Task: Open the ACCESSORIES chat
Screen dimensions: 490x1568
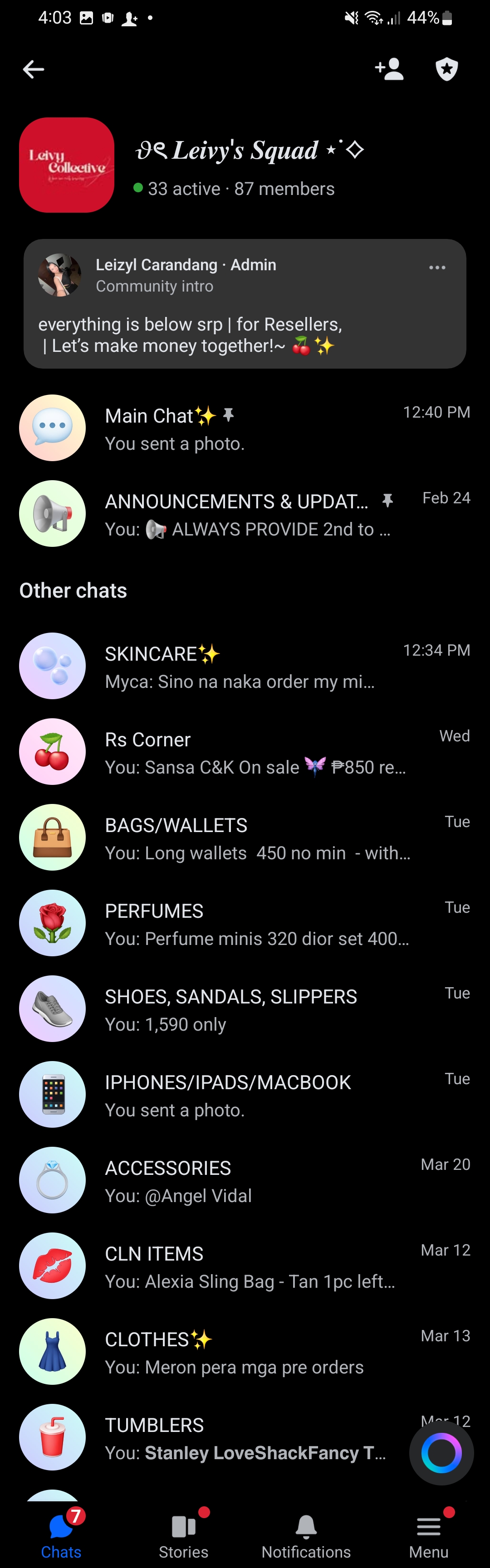Action: (244, 1182)
